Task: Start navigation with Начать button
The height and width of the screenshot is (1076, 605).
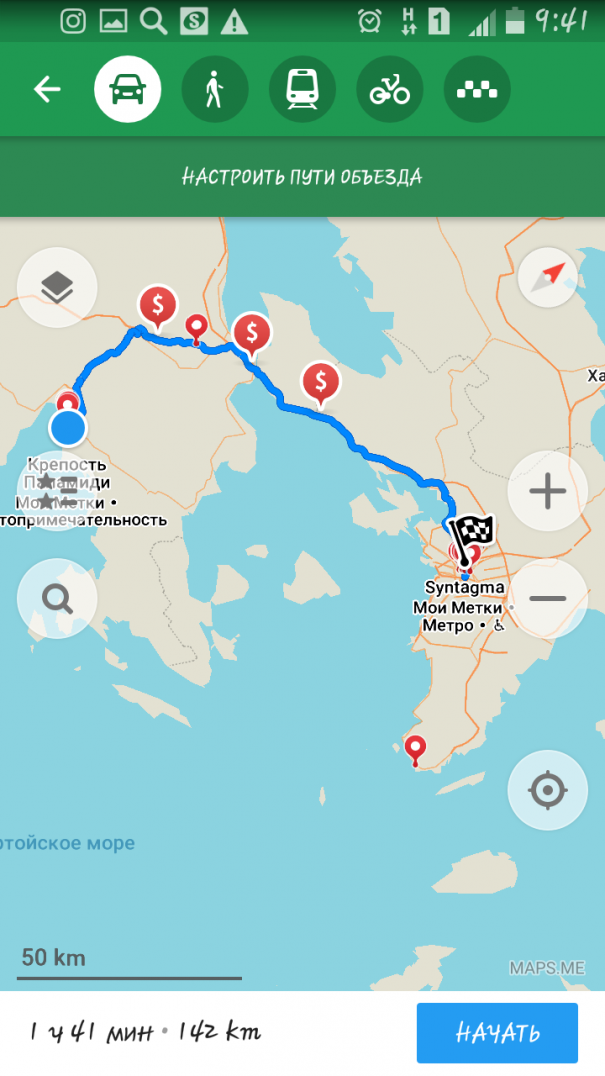Action: 497,1033
